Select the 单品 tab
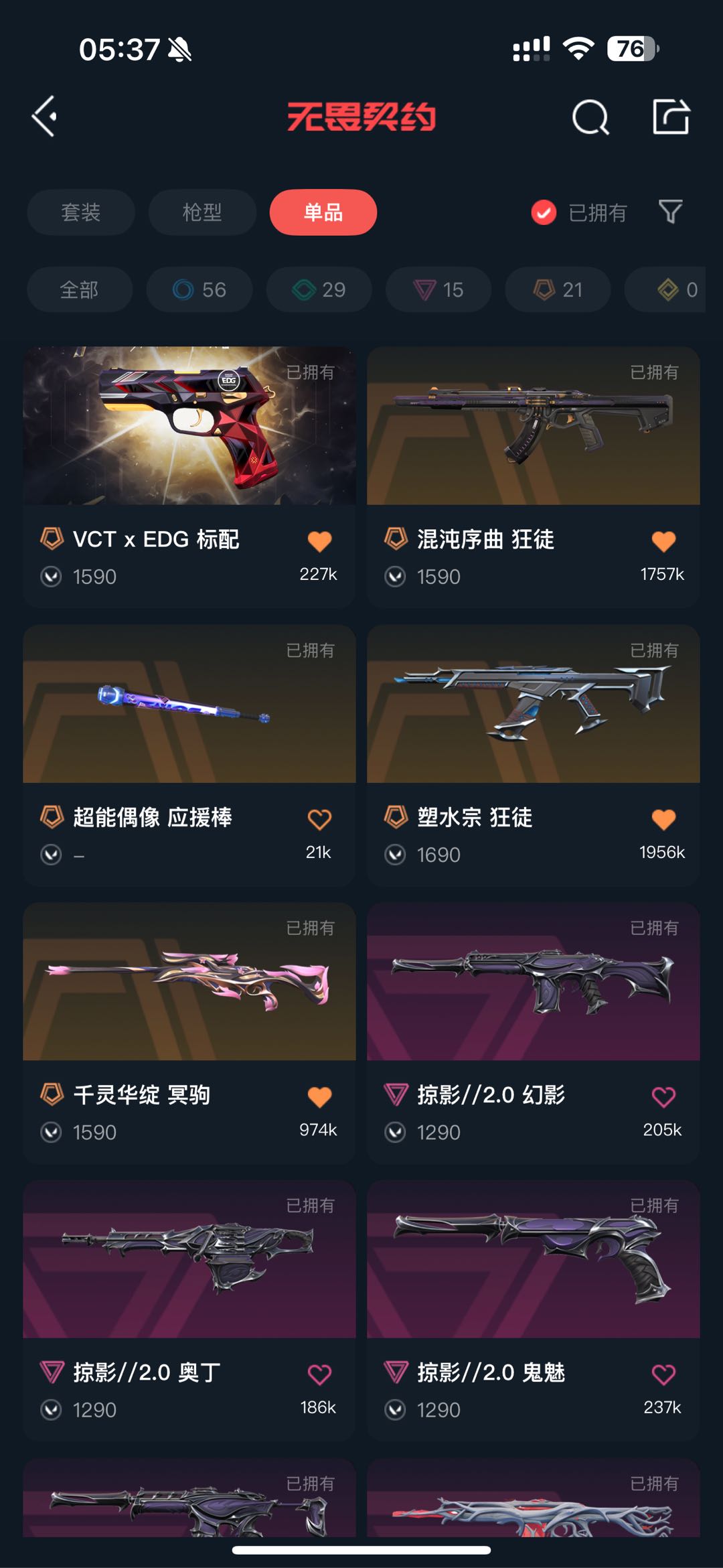This screenshot has width=723, height=1568. point(323,212)
